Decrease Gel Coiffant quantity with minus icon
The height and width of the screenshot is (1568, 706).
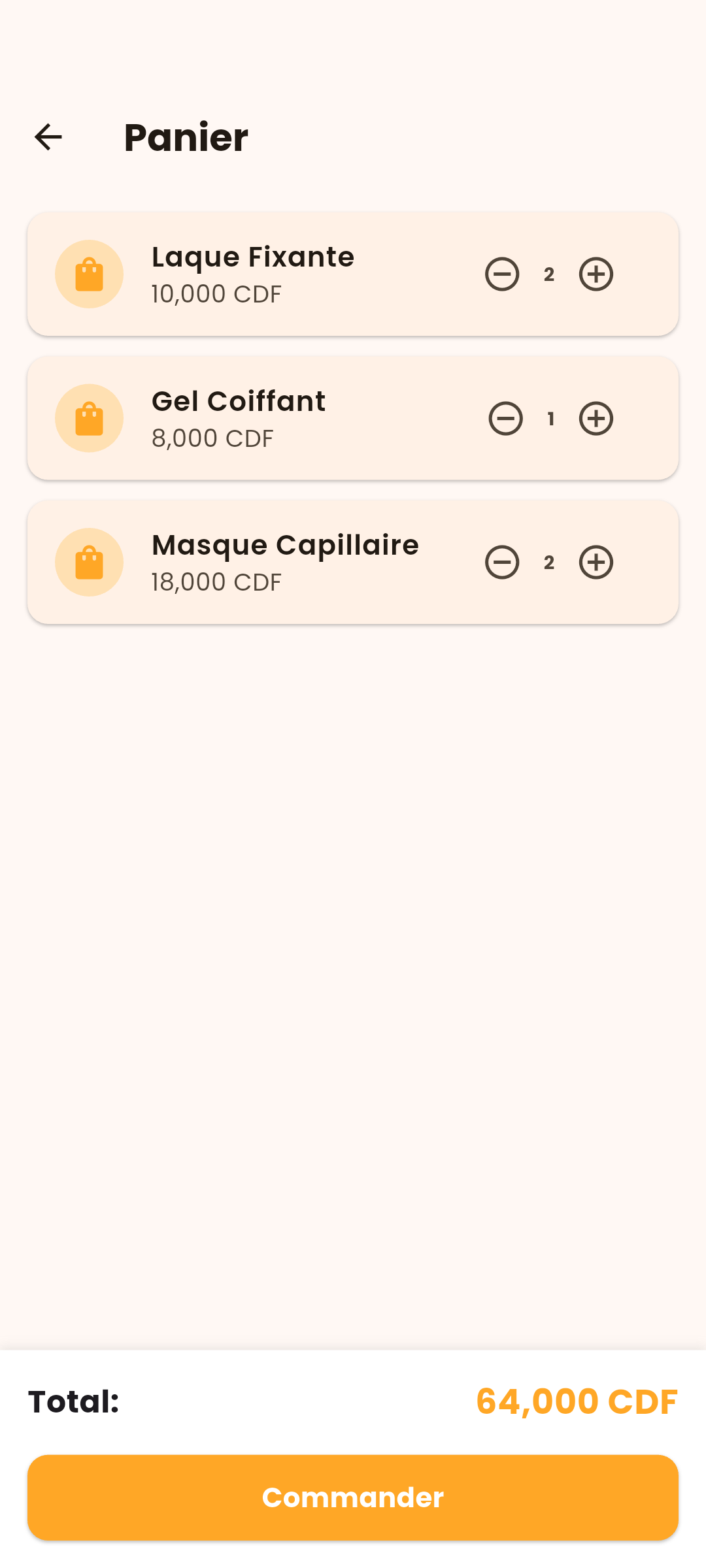pos(505,418)
